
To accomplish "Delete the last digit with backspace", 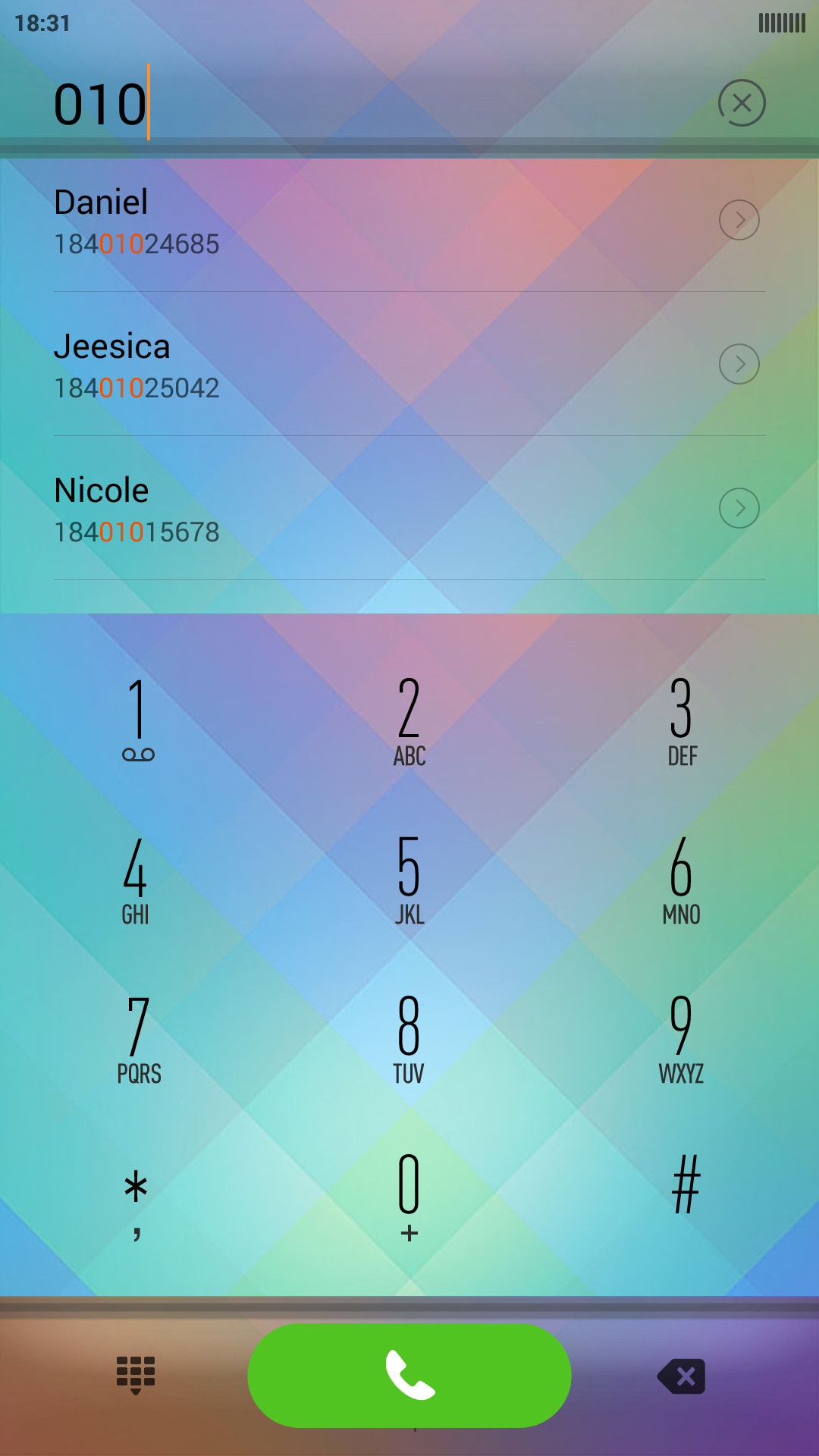I will click(681, 1376).
